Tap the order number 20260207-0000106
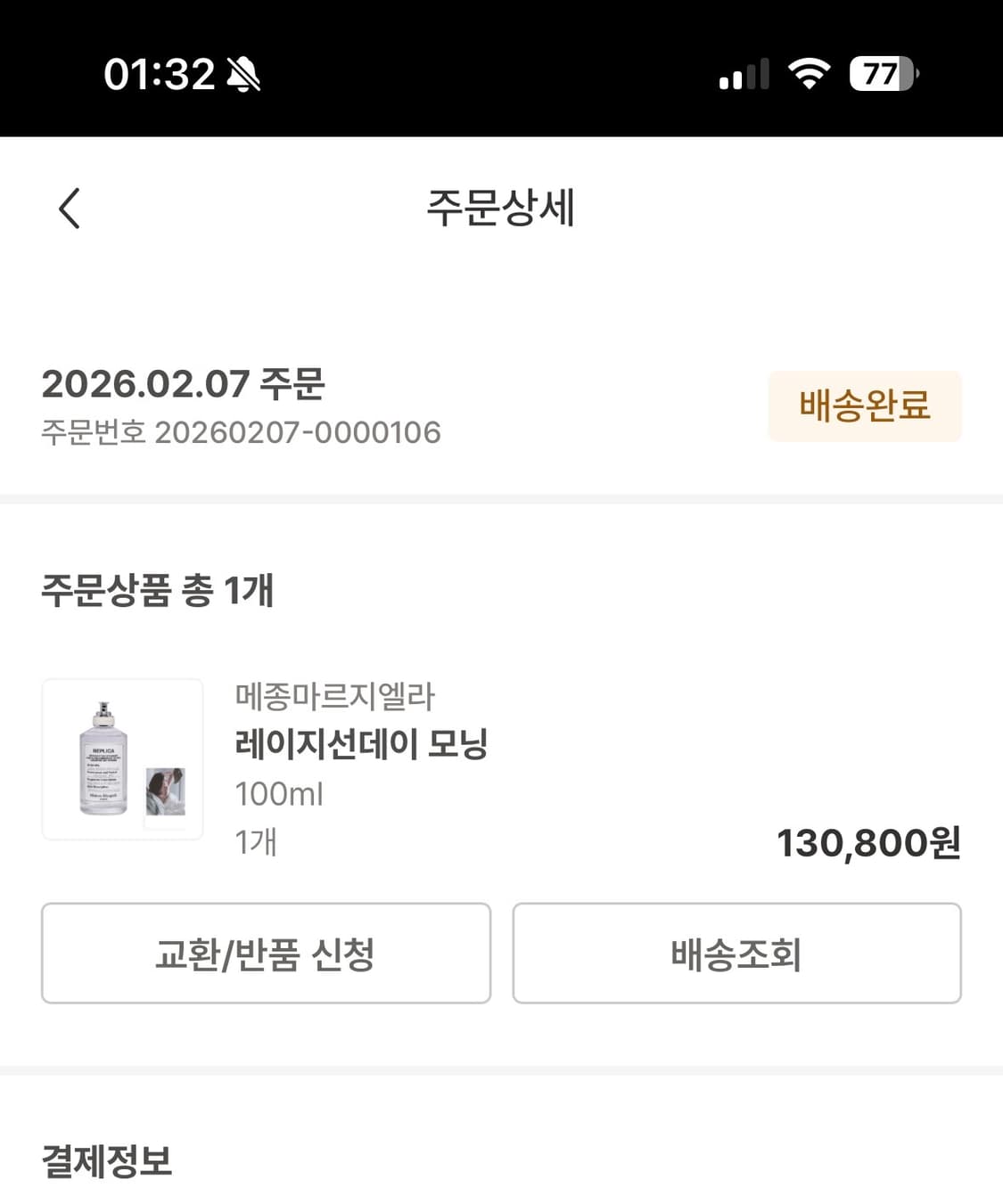Screen dimensions: 1003x1204 point(241,434)
